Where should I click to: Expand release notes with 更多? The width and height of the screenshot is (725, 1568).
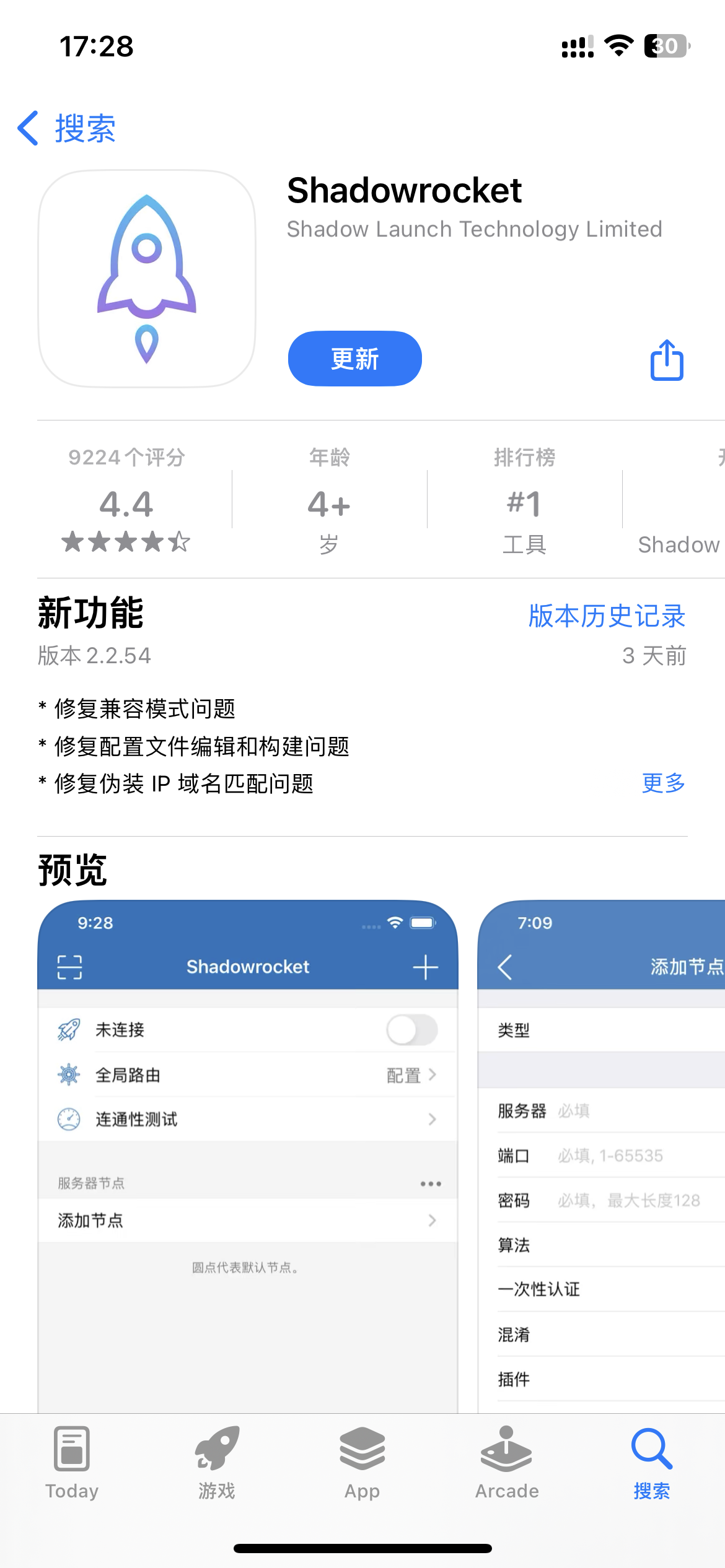click(663, 783)
